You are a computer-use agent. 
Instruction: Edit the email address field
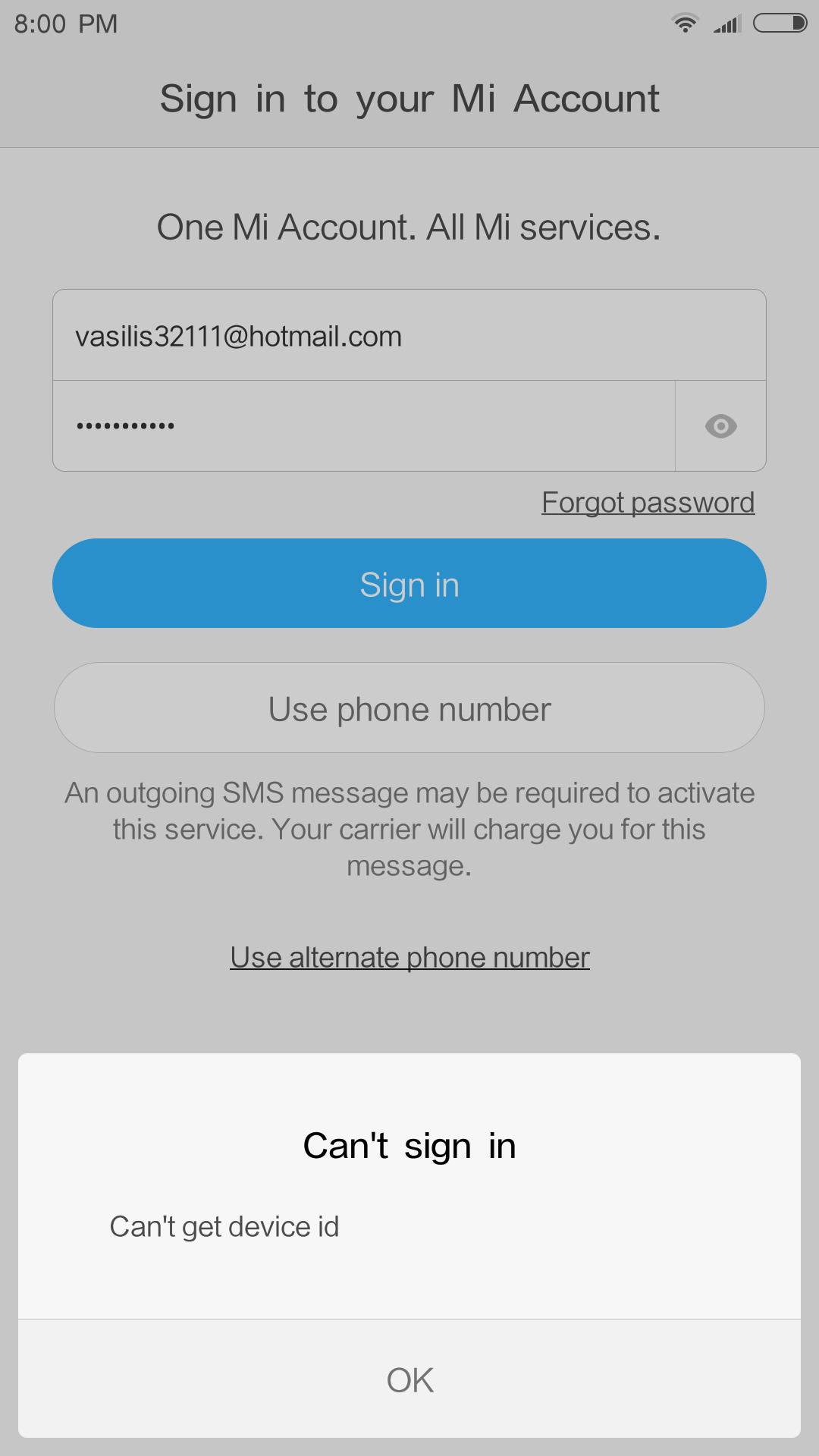pos(409,335)
